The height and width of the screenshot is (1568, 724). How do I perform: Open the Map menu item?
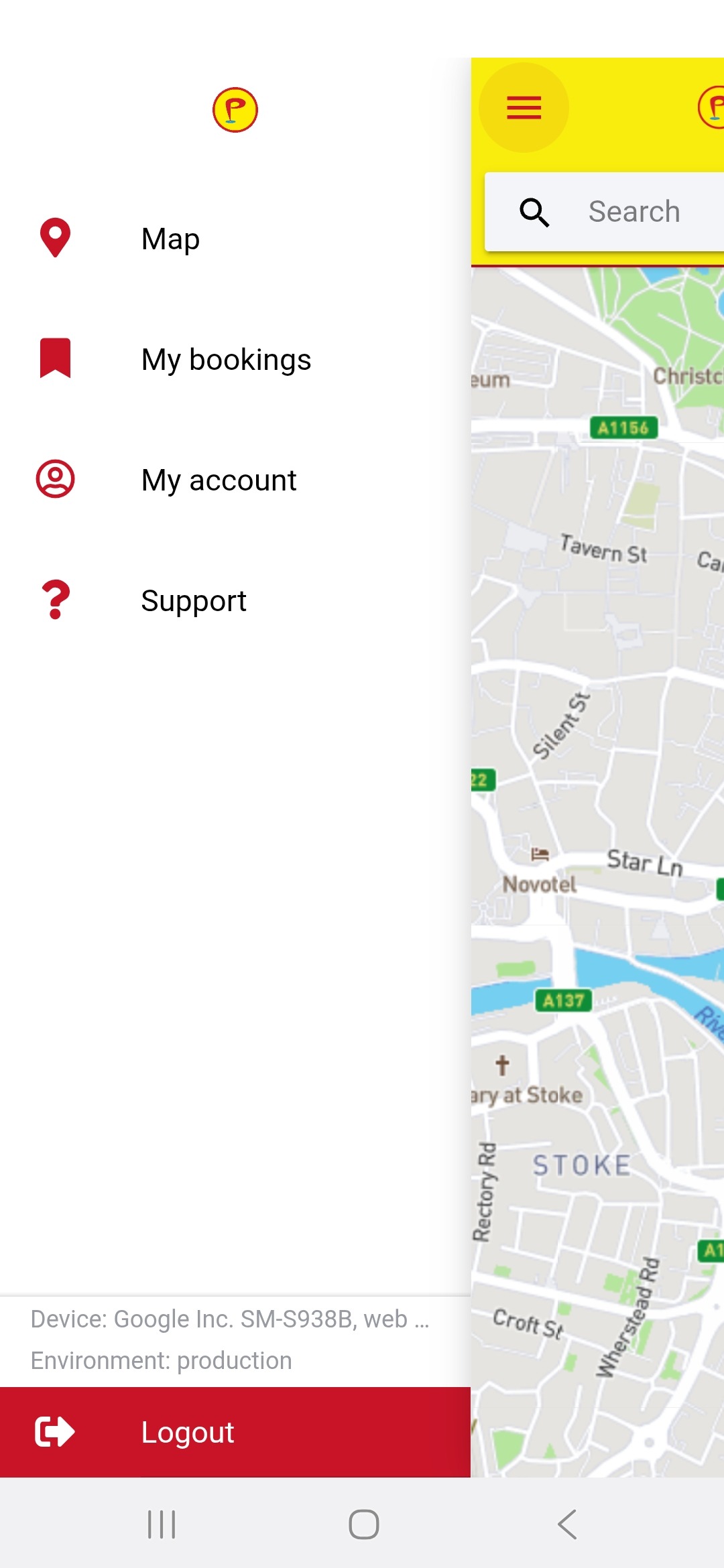click(x=170, y=239)
